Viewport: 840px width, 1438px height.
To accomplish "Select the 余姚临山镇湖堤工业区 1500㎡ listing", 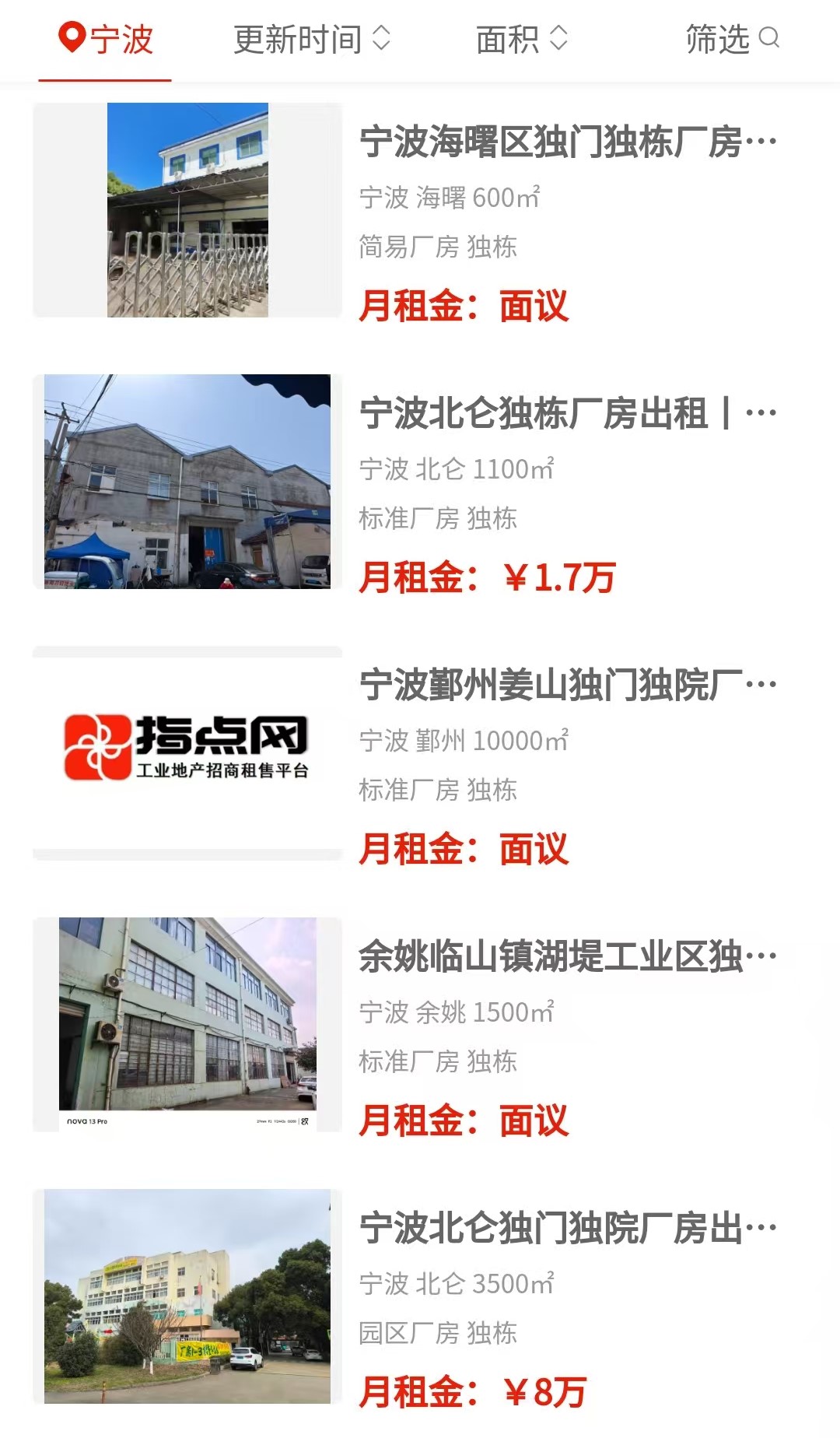I will [x=567, y=957].
